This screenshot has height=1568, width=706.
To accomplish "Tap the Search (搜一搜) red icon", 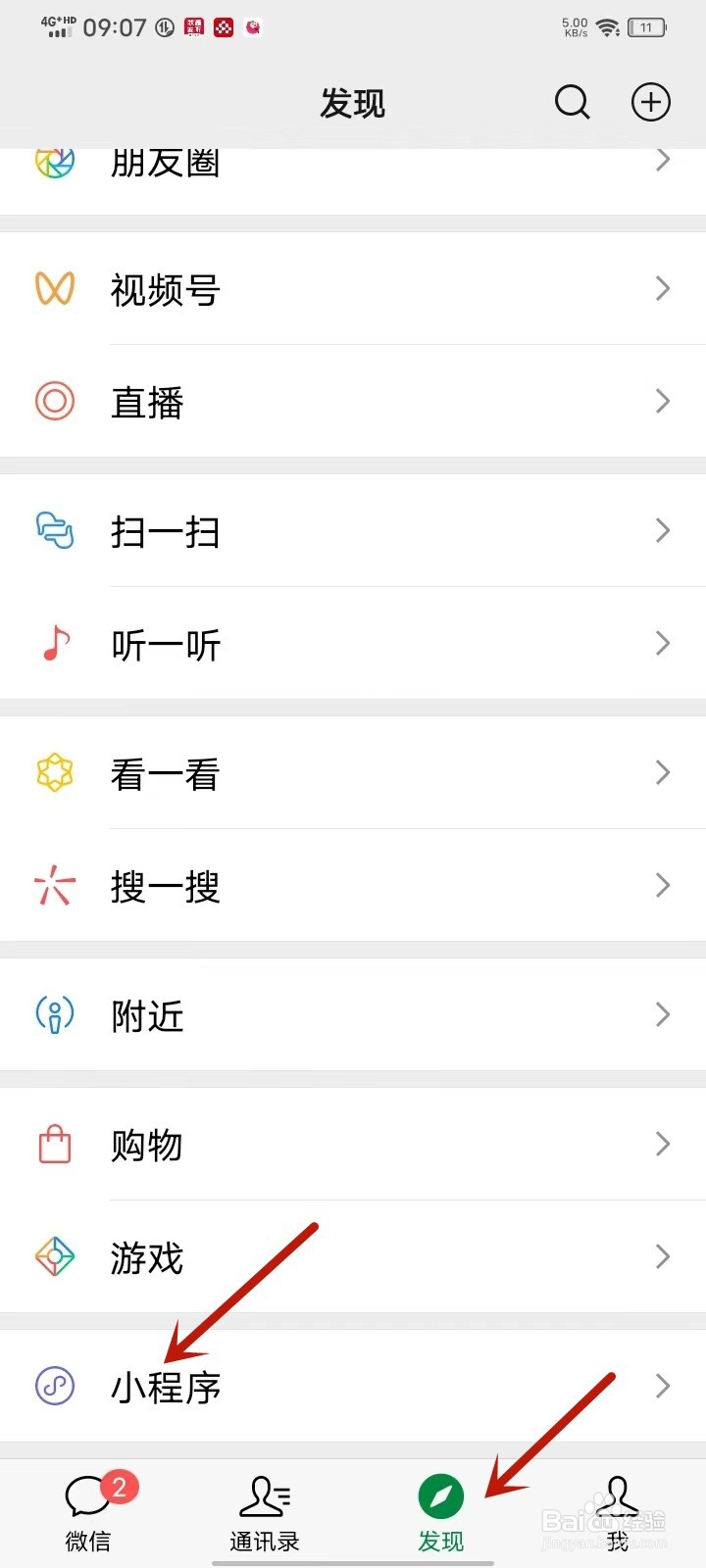I will (x=55, y=886).
